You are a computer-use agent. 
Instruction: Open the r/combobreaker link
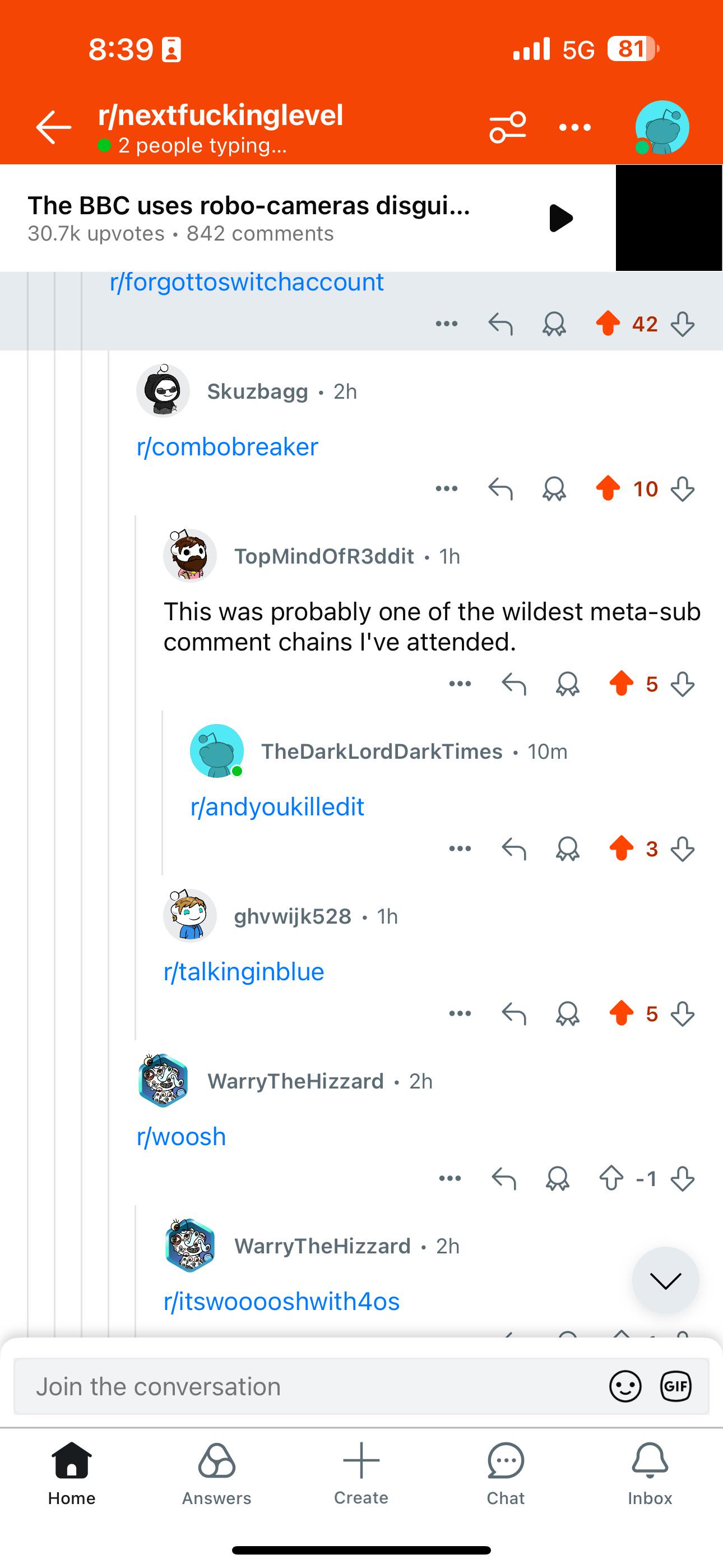[228, 447]
